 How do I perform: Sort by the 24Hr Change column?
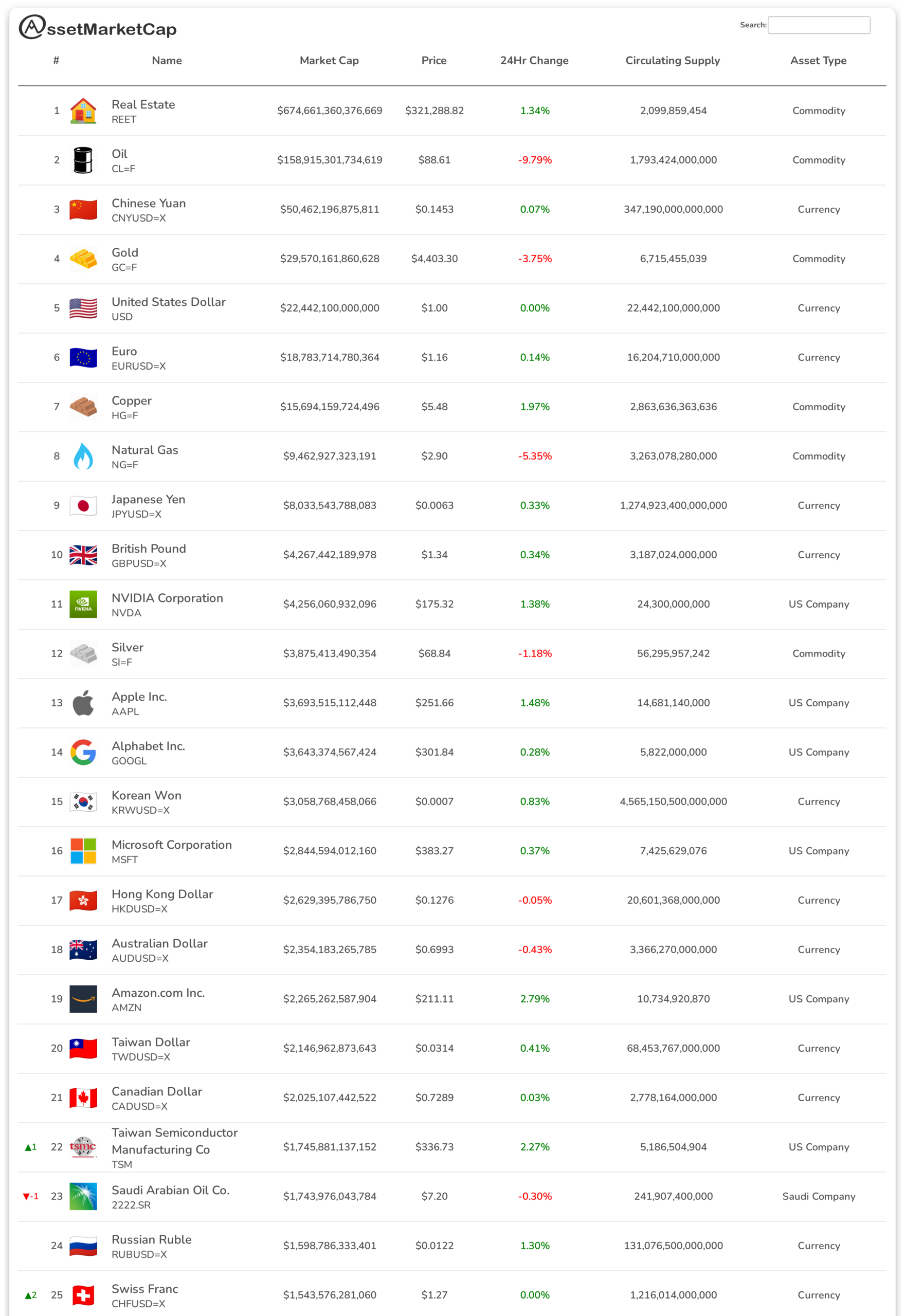point(534,61)
